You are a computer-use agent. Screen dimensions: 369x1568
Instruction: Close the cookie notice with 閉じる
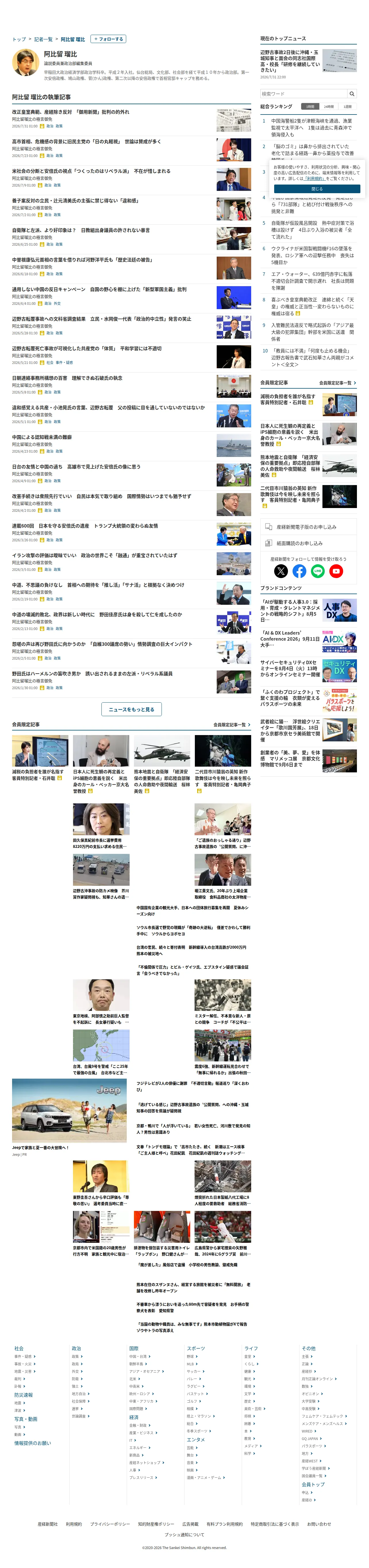(317, 189)
